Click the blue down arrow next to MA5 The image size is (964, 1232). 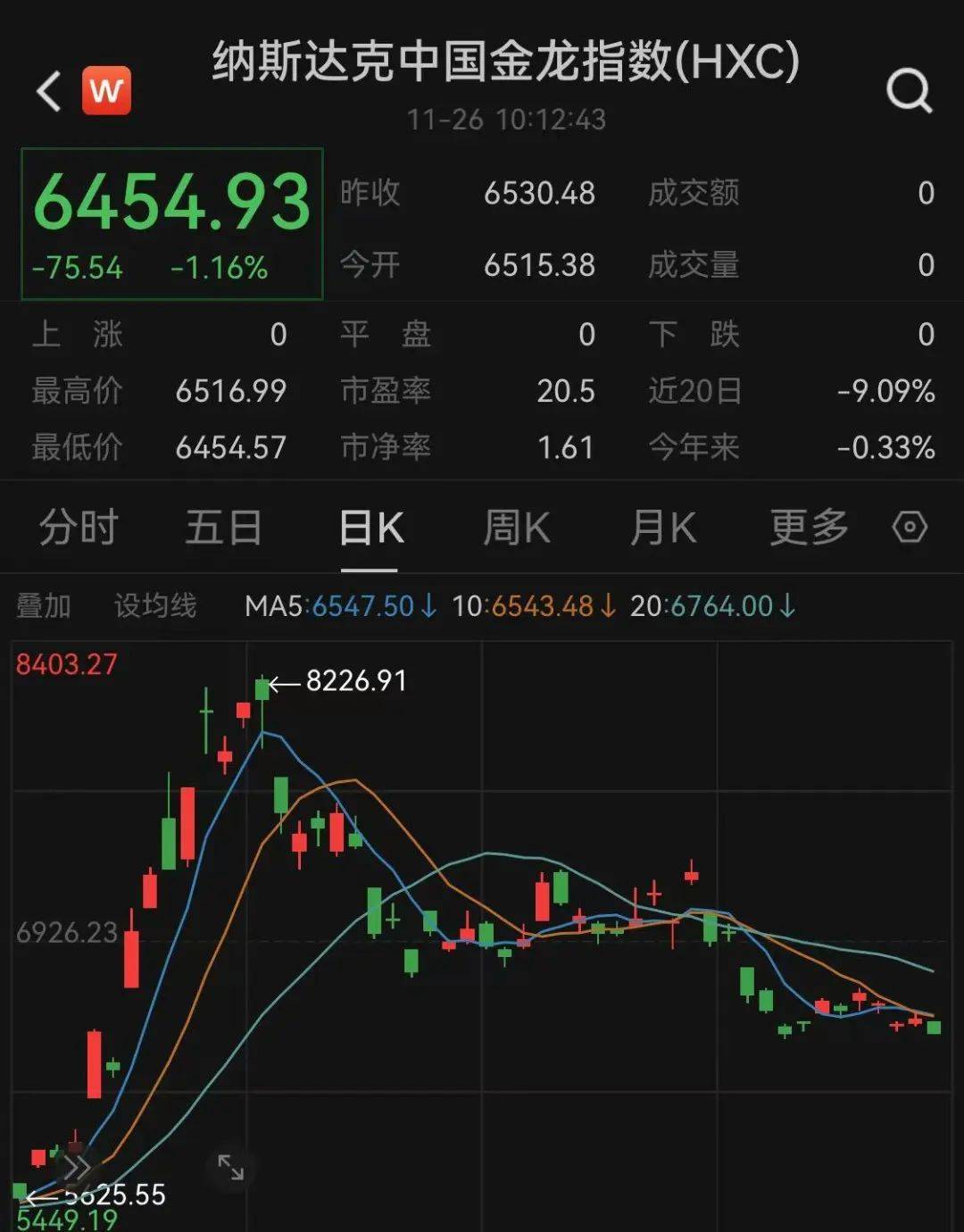[430, 606]
